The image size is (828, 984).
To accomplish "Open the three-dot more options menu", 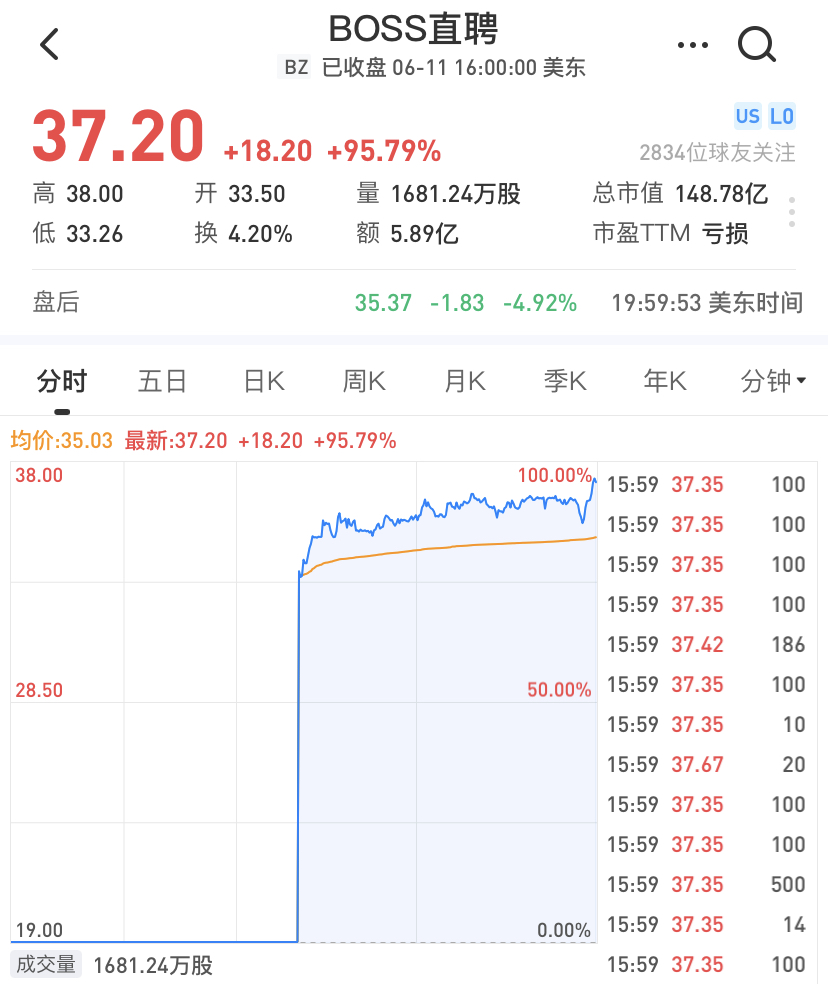I will tap(692, 45).
